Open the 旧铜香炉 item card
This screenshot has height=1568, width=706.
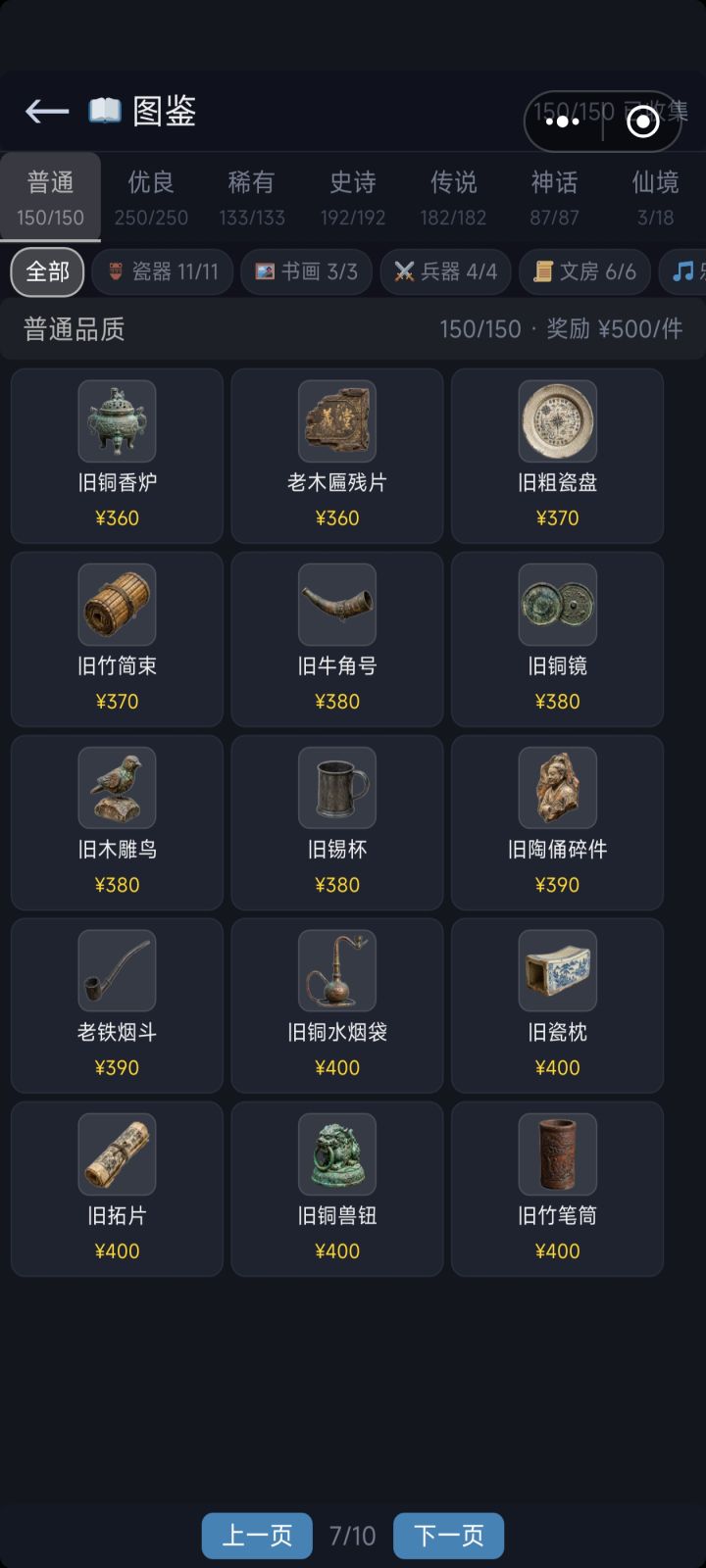pyautogui.click(x=117, y=456)
